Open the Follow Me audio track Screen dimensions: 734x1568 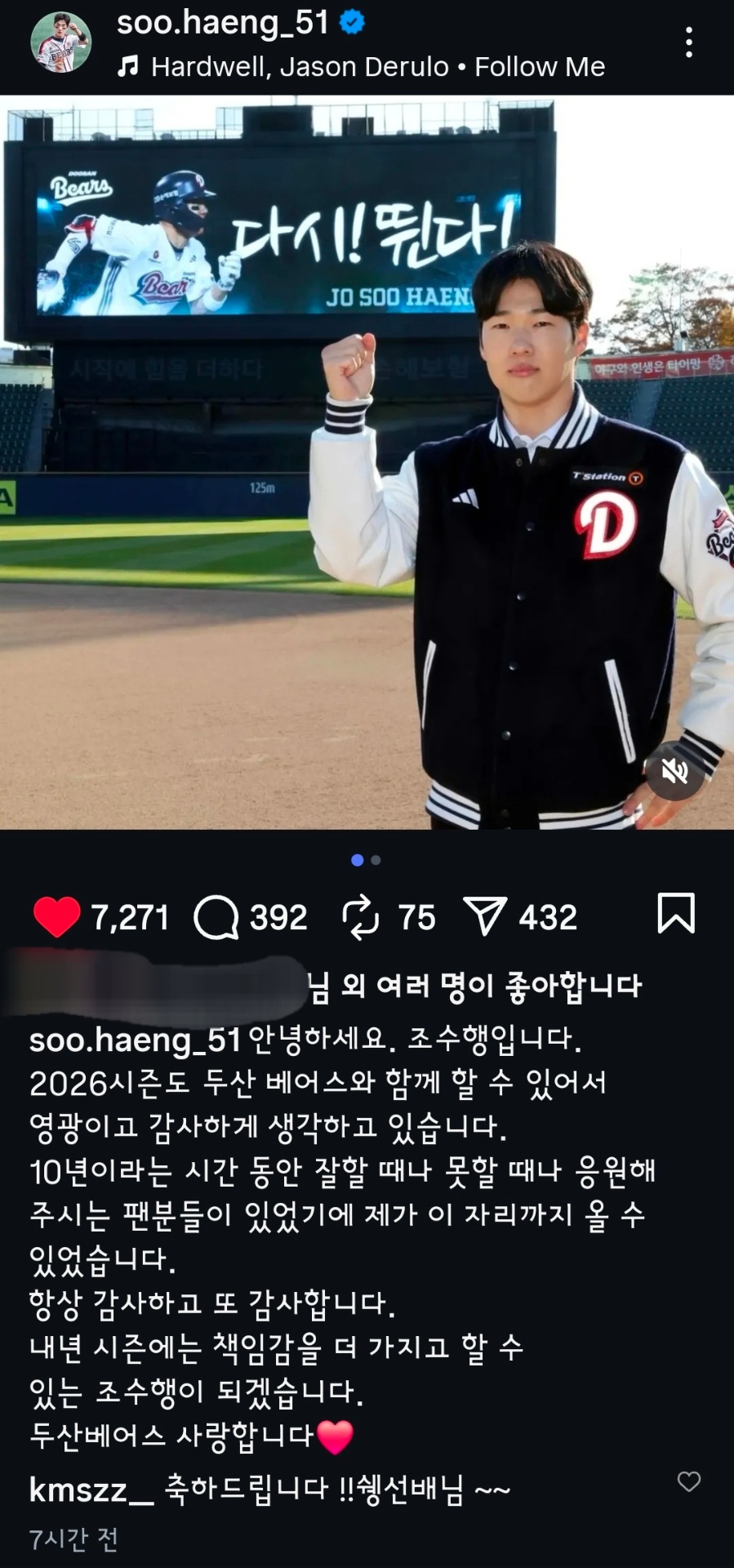click(x=377, y=67)
